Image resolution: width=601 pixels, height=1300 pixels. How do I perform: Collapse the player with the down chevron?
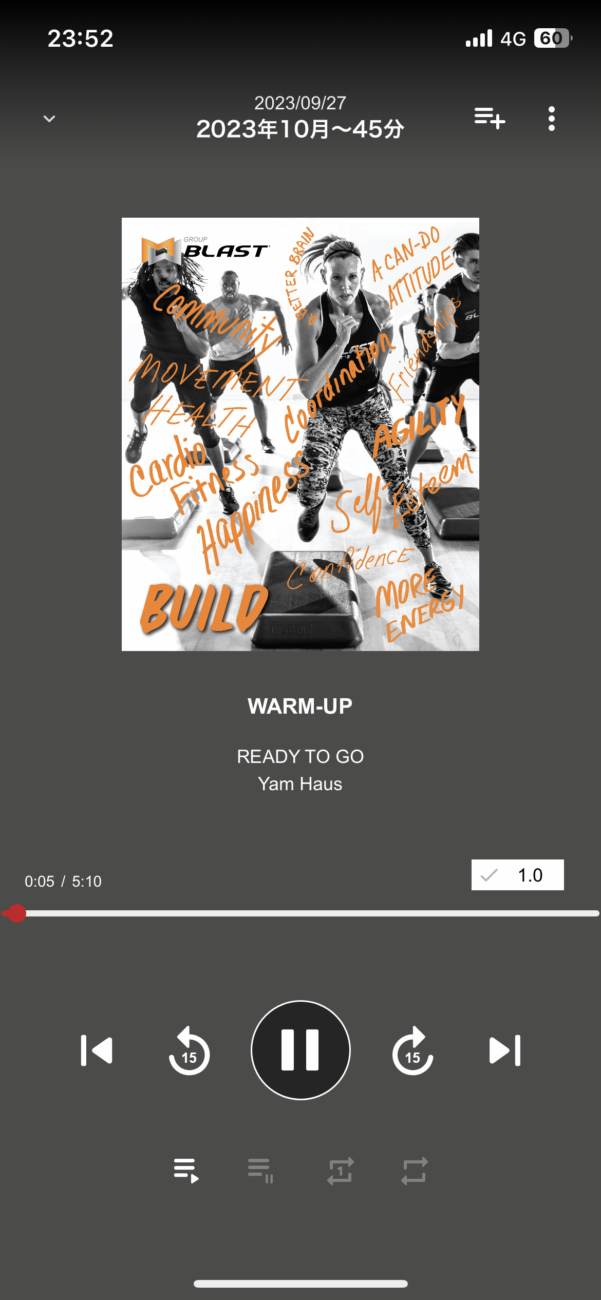tap(49, 119)
